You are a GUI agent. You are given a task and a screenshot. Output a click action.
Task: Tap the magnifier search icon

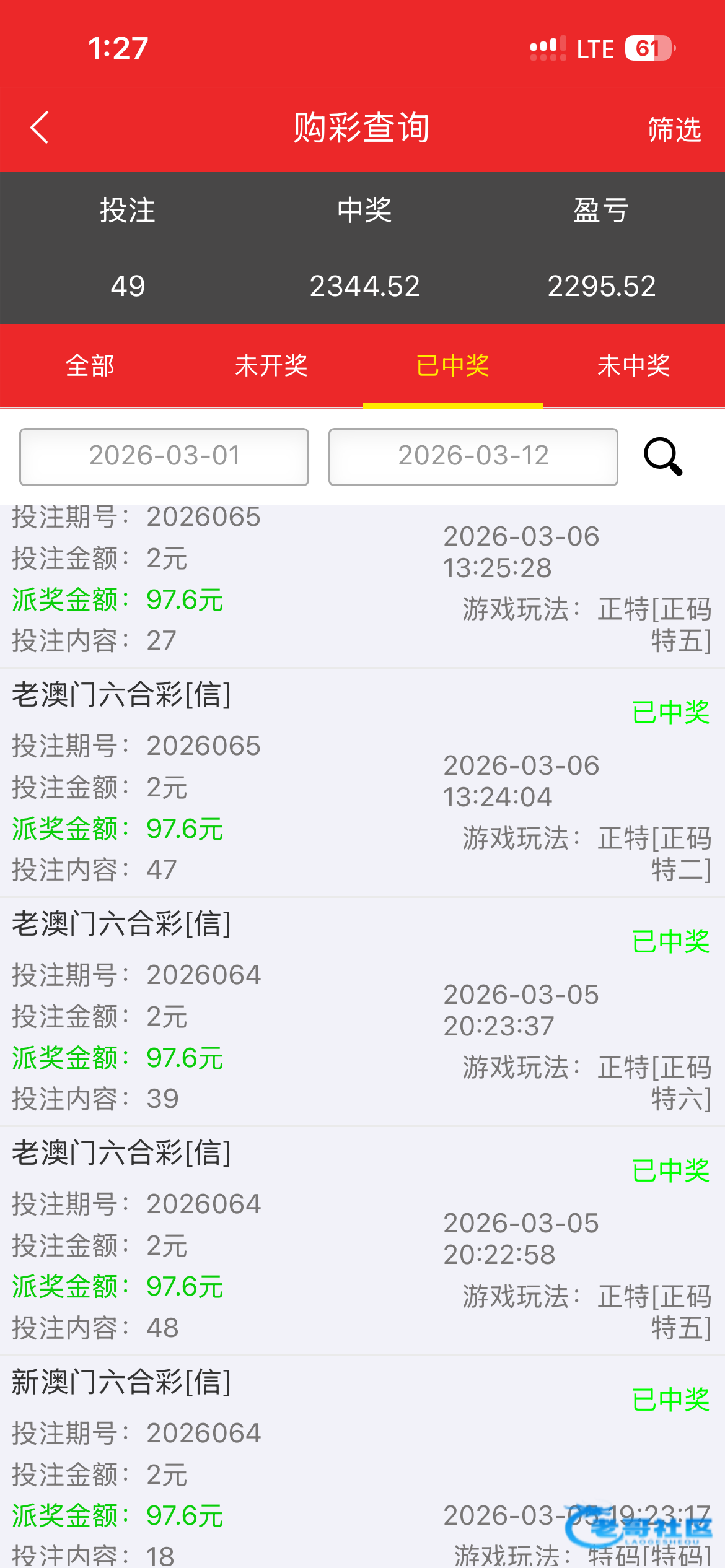pyautogui.click(x=663, y=456)
